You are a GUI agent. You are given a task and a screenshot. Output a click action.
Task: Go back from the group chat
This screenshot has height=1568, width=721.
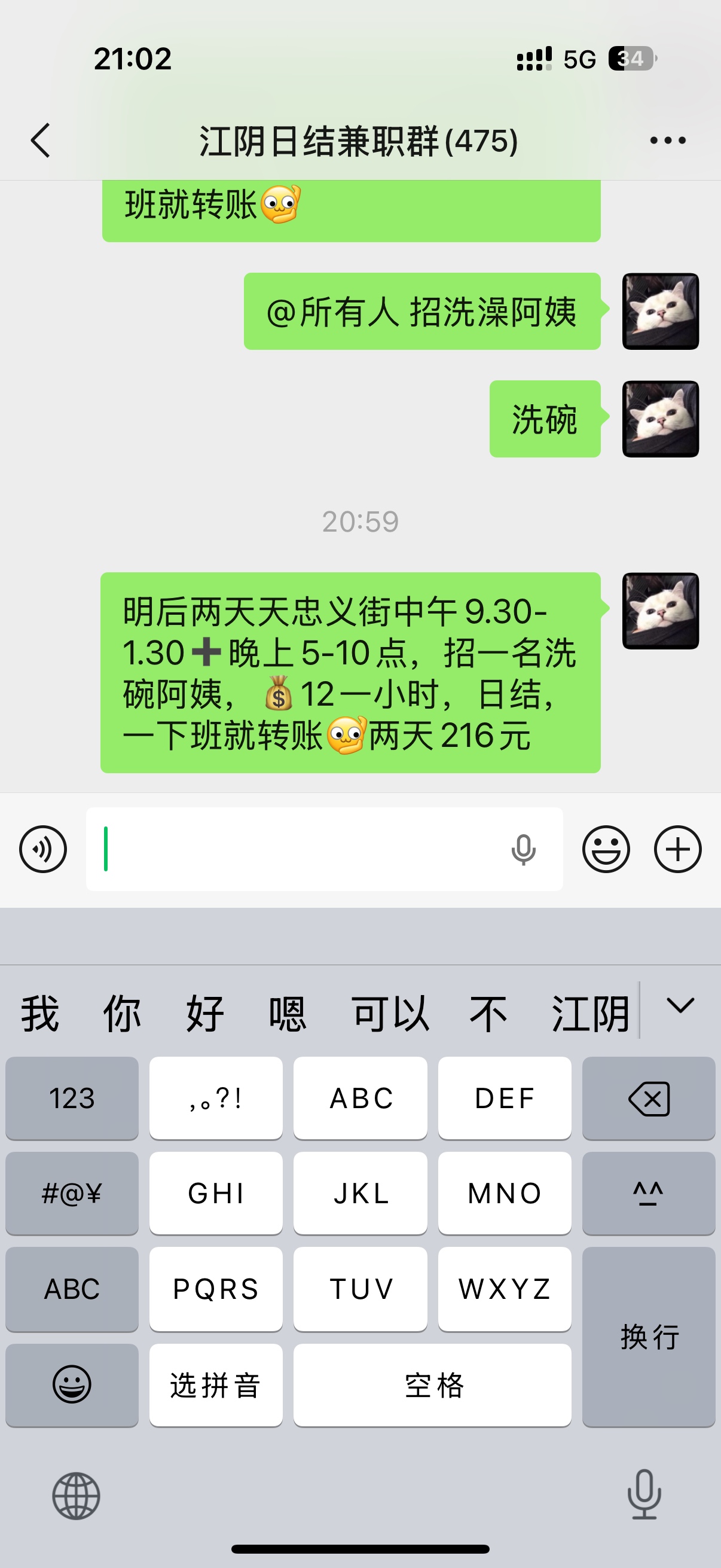coord(40,141)
